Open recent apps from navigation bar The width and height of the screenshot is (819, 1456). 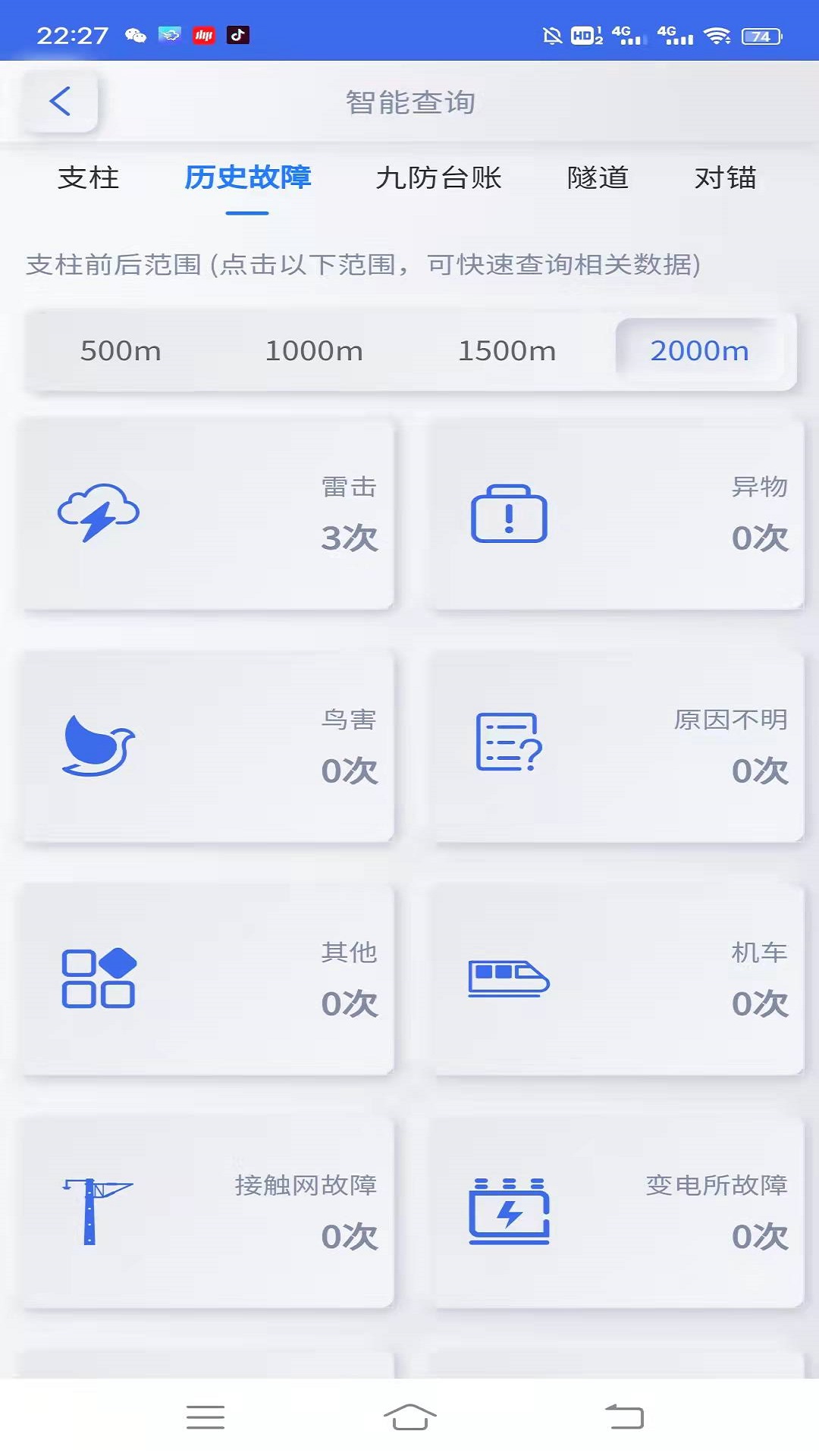tap(205, 1417)
